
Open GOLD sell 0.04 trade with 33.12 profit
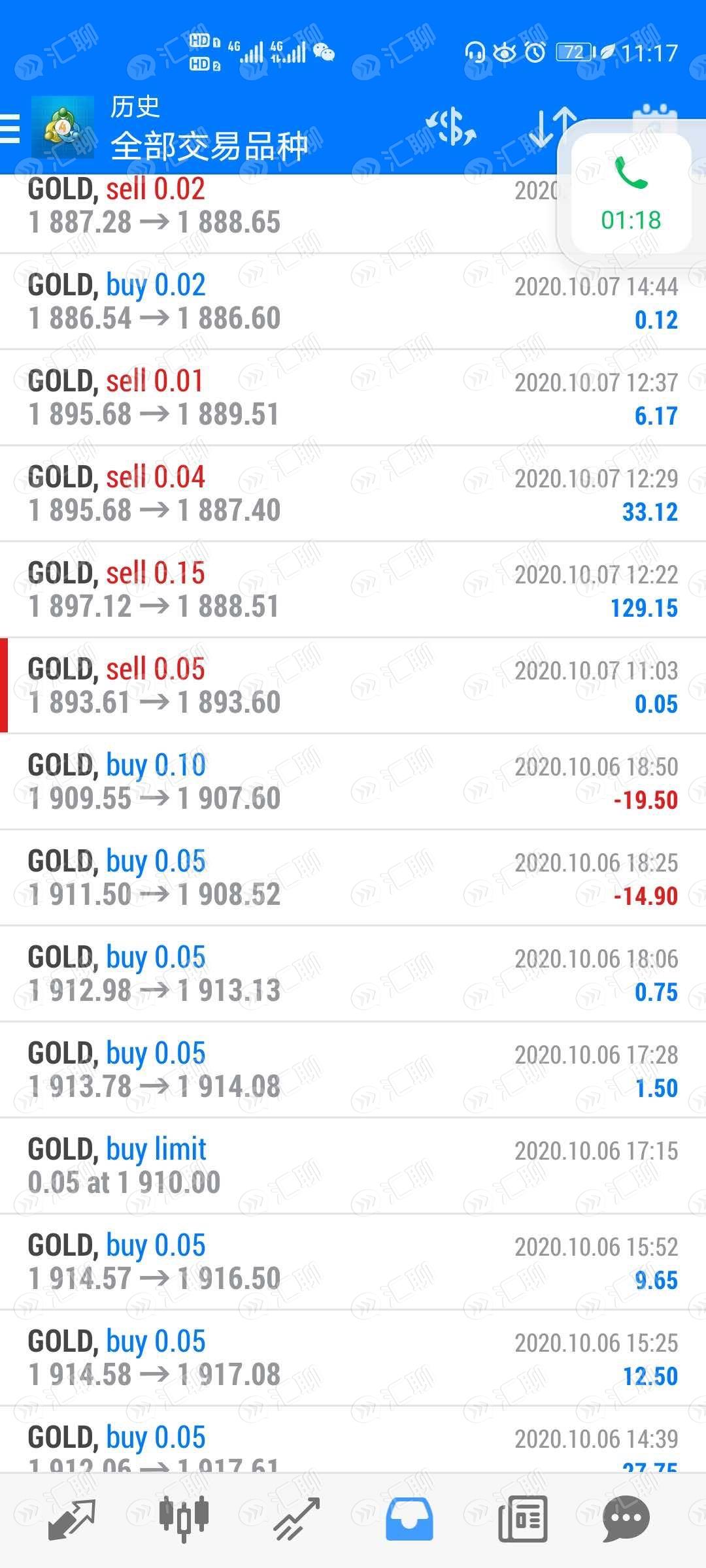point(353,494)
